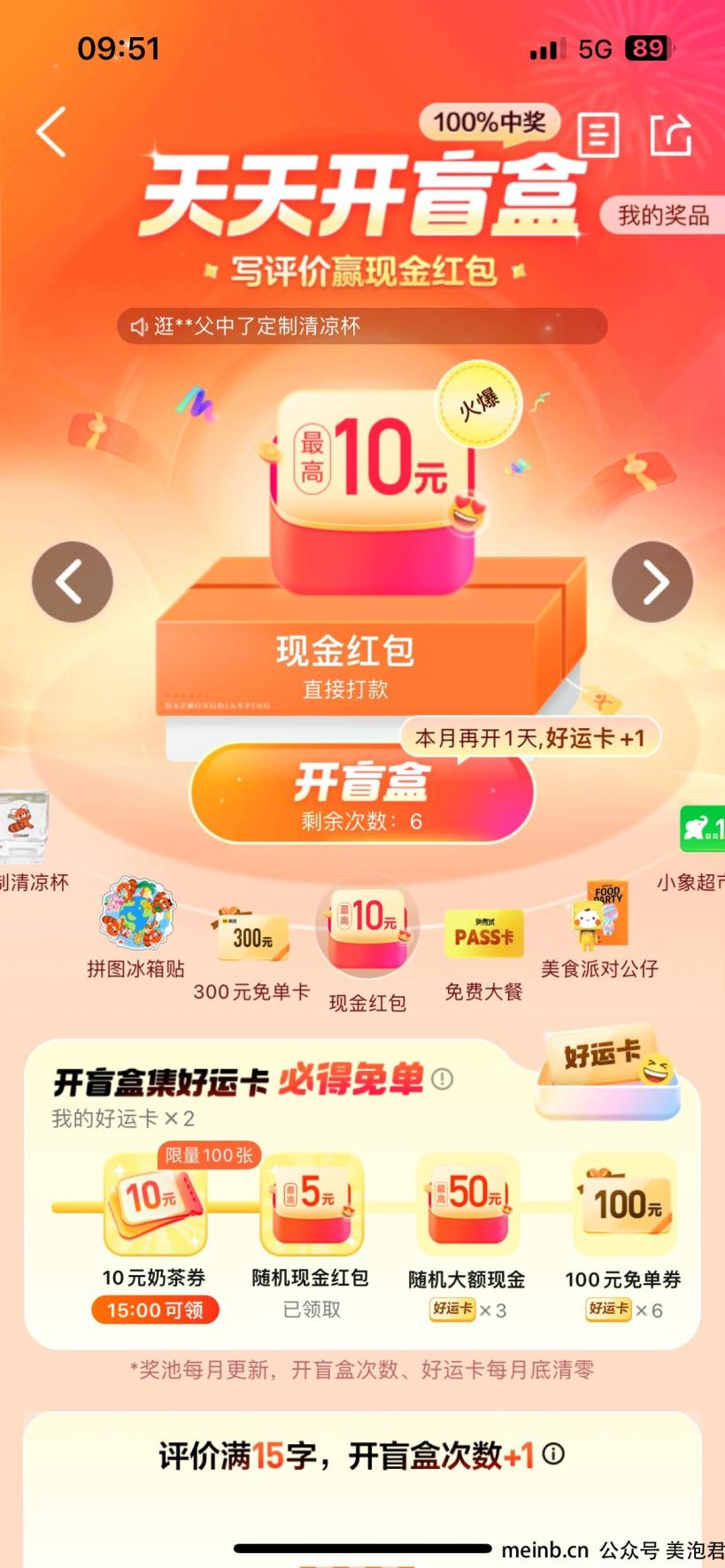
Task: Select the 拼图冰箱贴 prize
Action: click(136, 923)
